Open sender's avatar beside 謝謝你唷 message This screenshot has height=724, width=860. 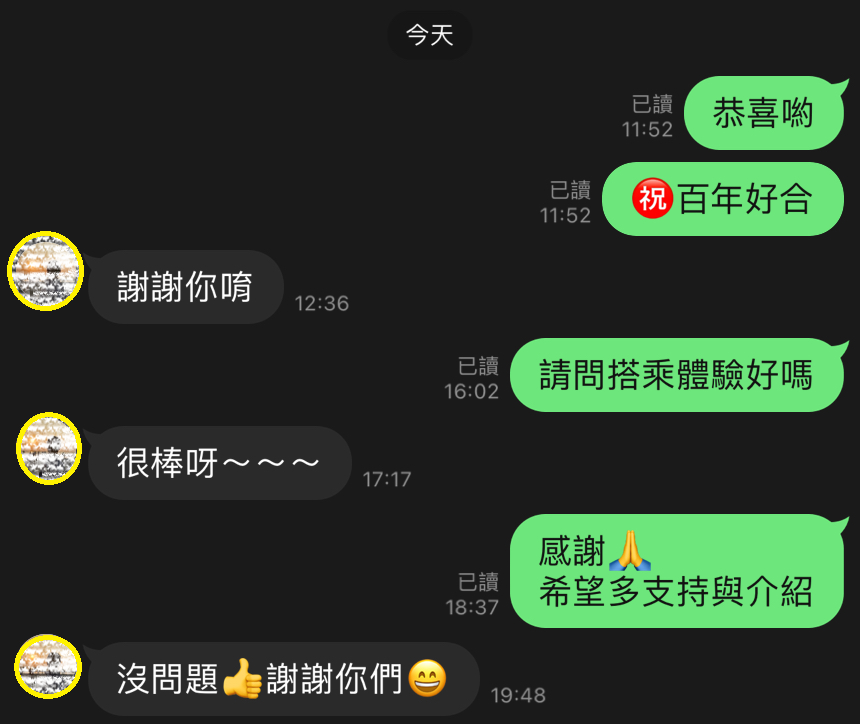(45, 271)
